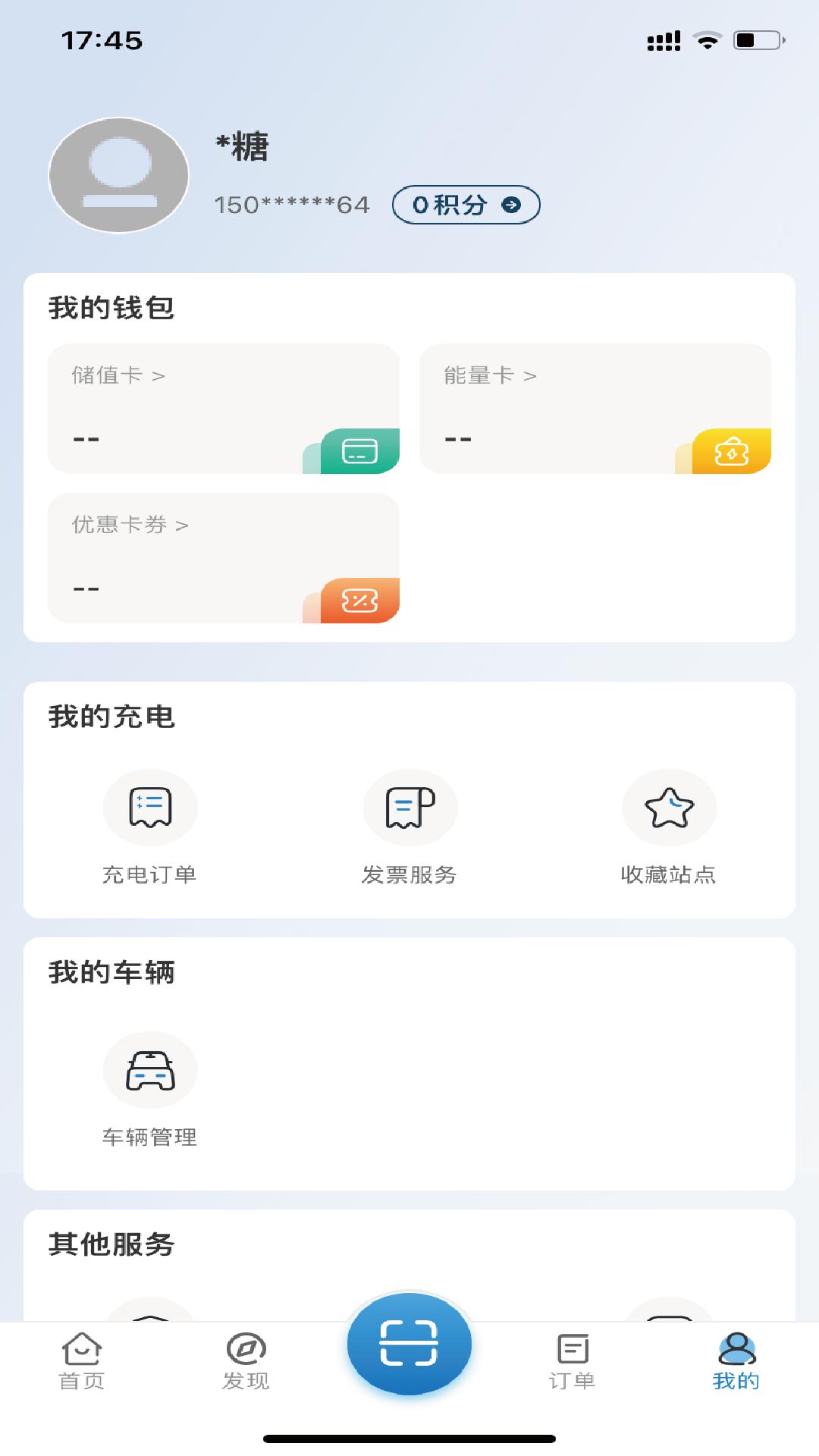The width and height of the screenshot is (819, 1456).
Task: View 优惠卡券 coupons card
Action: (x=224, y=558)
